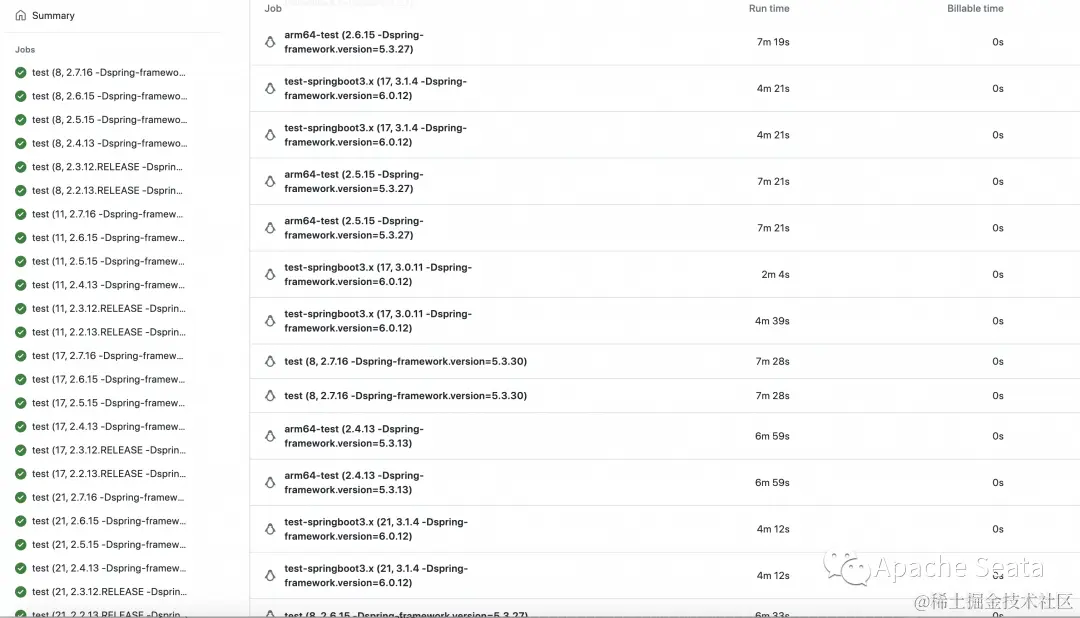Select job test (21, 2.5.15)
Screen dimensions: 1080x618
coord(108,545)
